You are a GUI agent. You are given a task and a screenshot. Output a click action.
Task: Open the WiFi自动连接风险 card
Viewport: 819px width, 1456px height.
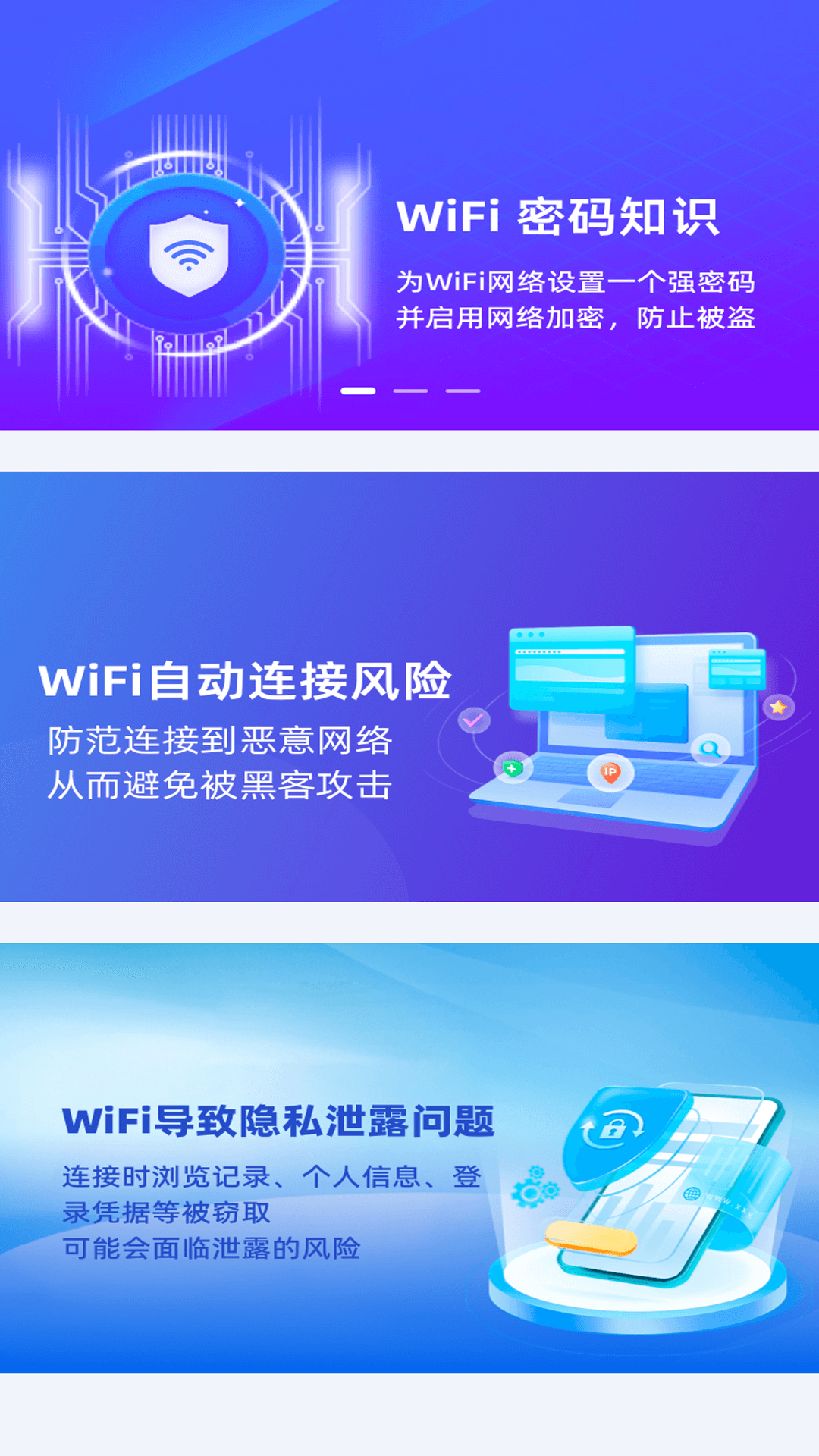[x=409, y=686]
